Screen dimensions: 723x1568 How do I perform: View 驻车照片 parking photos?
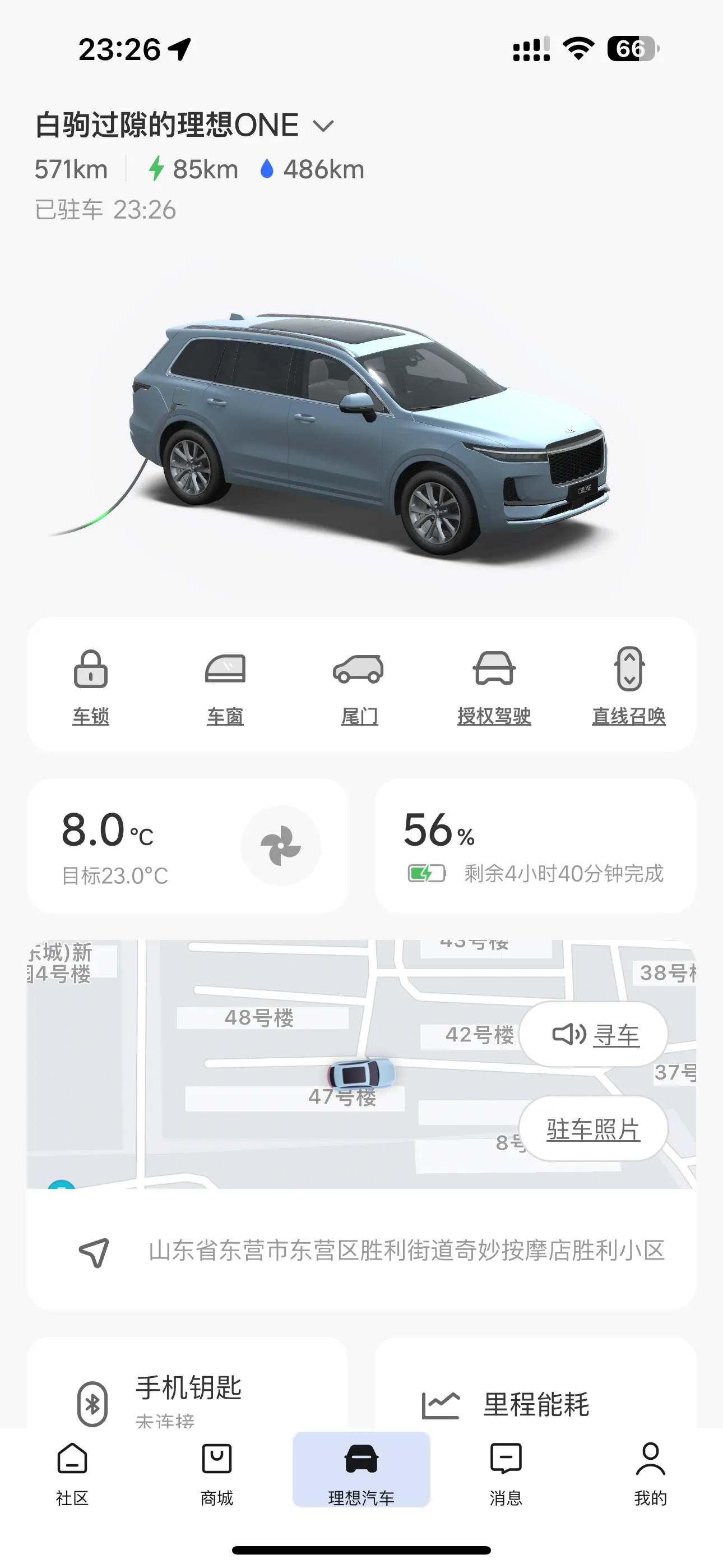click(594, 1129)
